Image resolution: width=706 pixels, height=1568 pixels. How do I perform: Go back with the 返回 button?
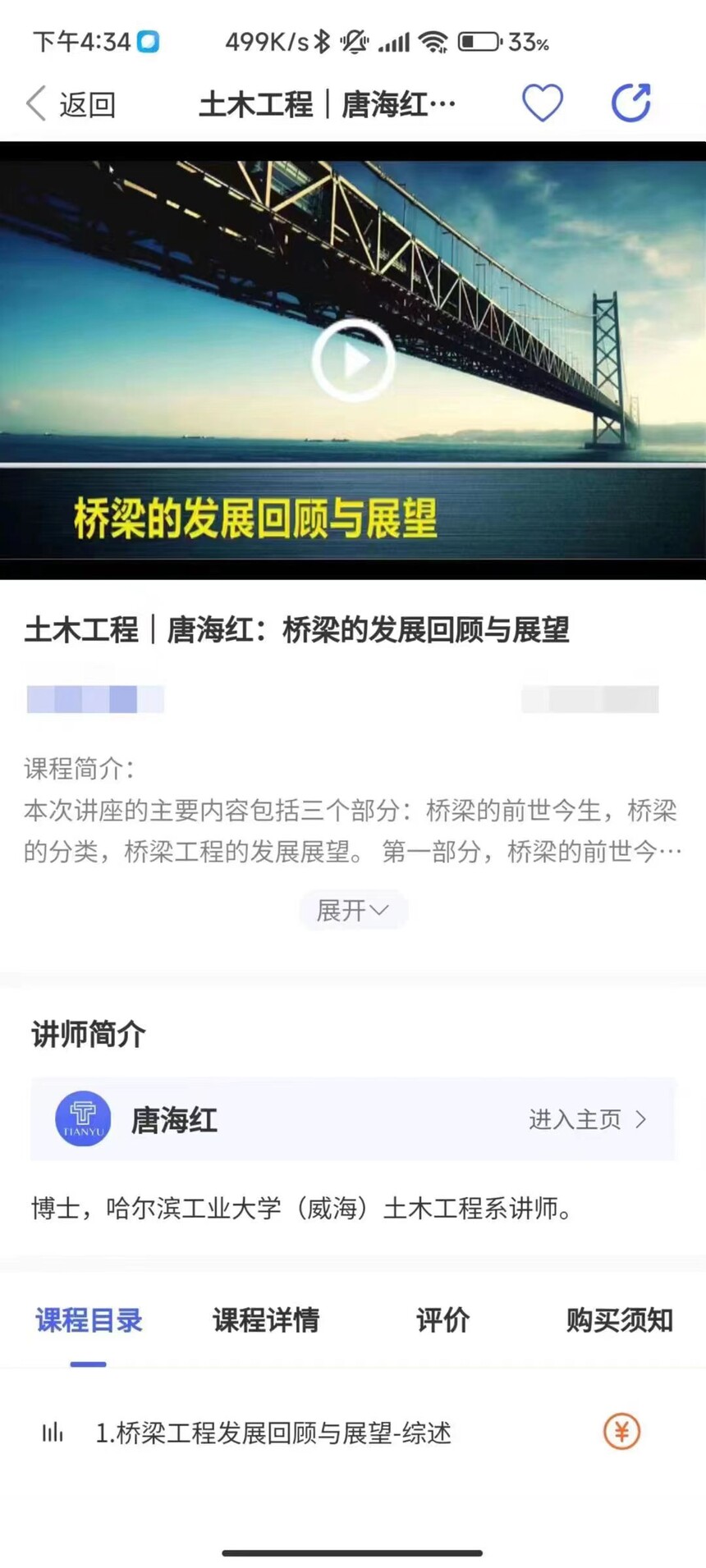pyautogui.click(x=71, y=104)
